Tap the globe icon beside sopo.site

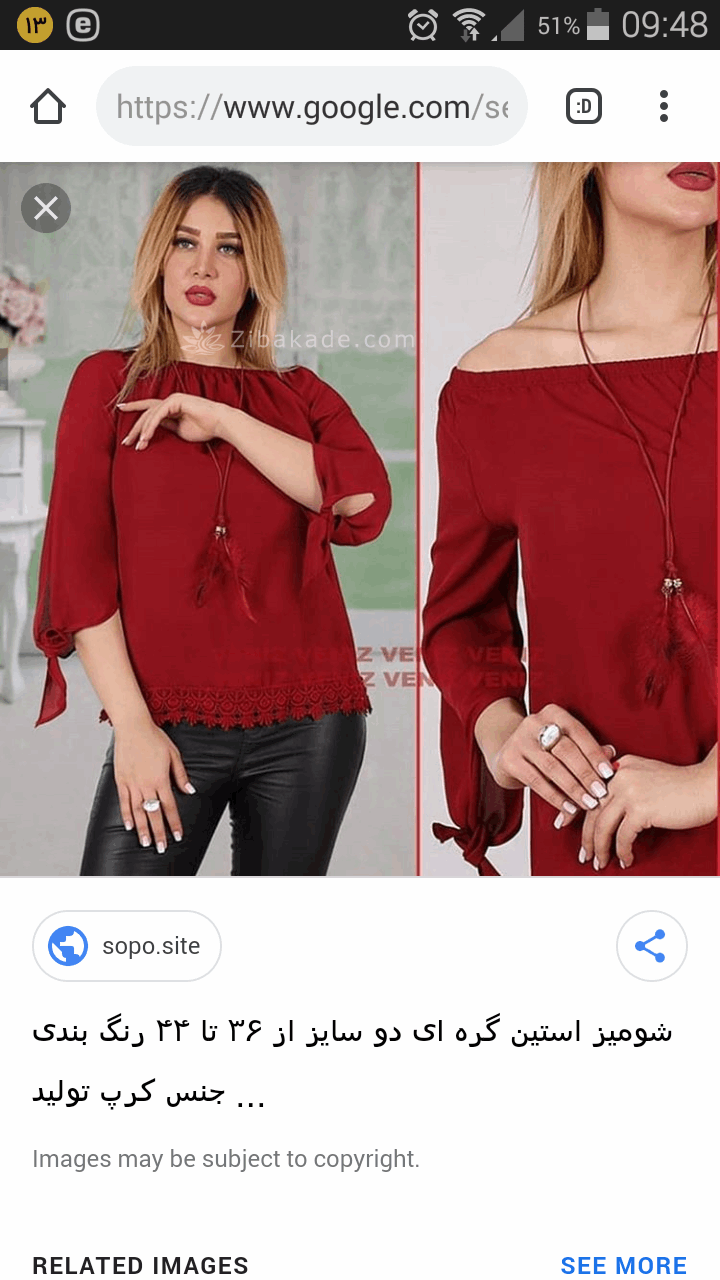[66, 945]
